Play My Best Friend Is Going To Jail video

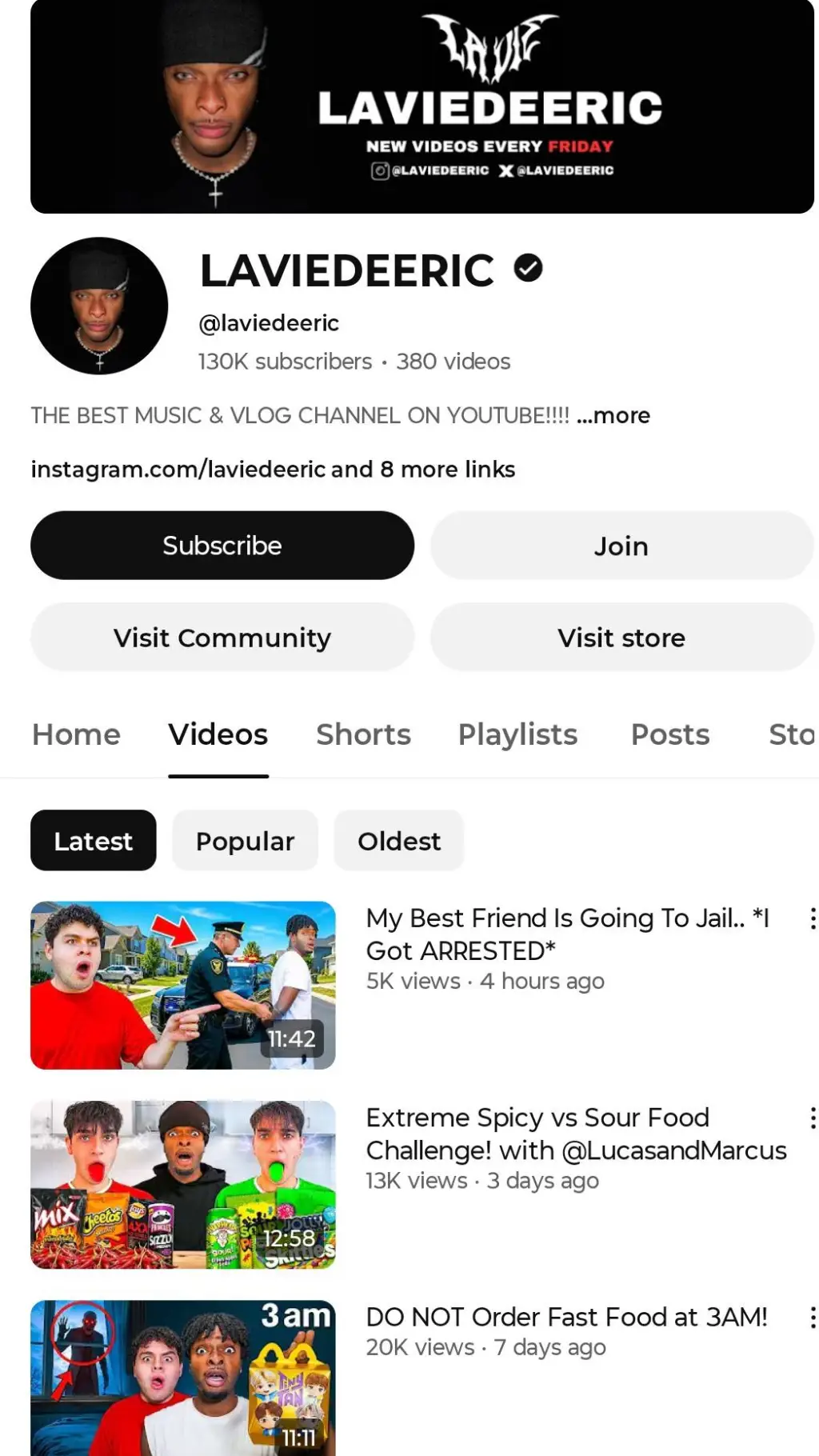182,985
